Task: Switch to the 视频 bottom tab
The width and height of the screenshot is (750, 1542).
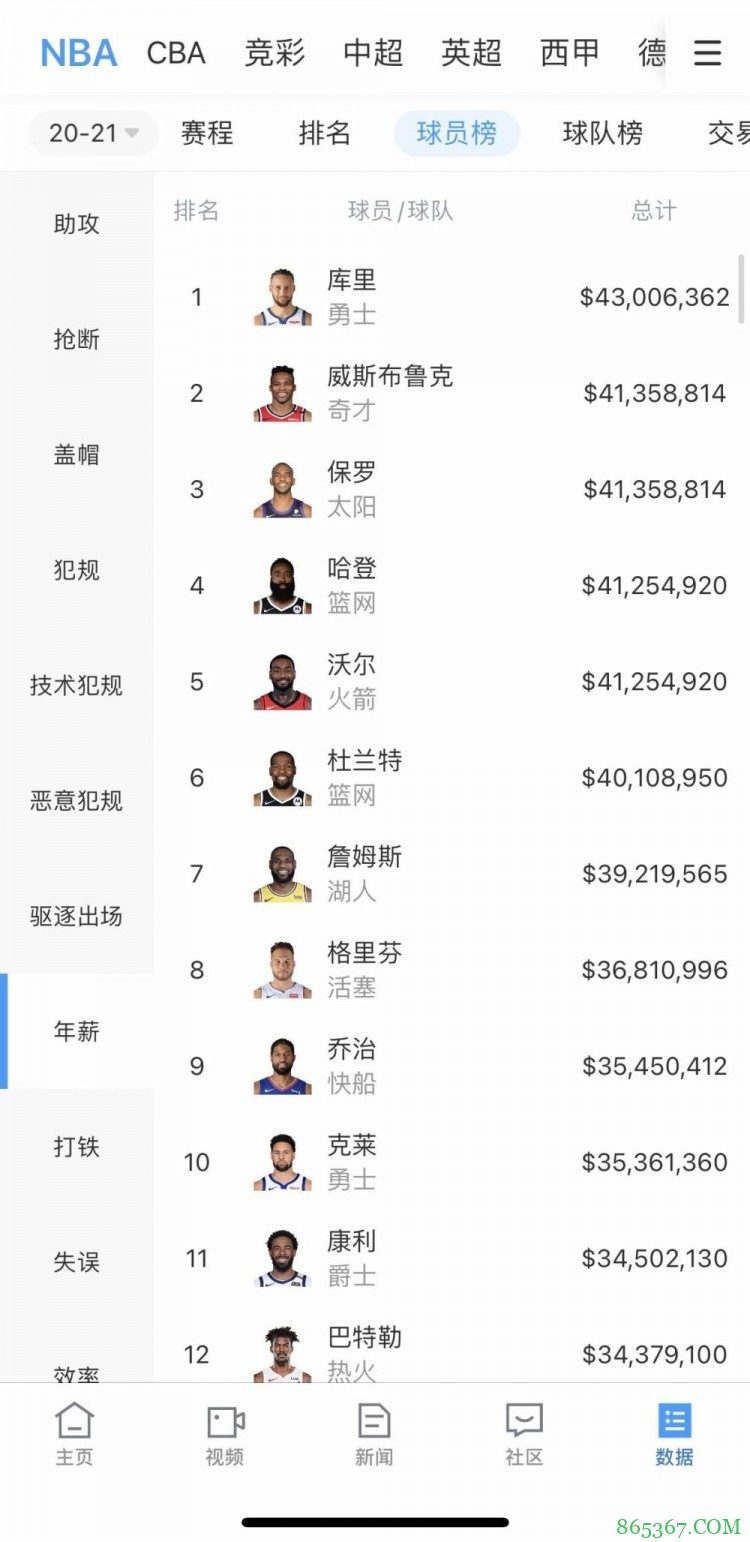Action: [x=225, y=1433]
